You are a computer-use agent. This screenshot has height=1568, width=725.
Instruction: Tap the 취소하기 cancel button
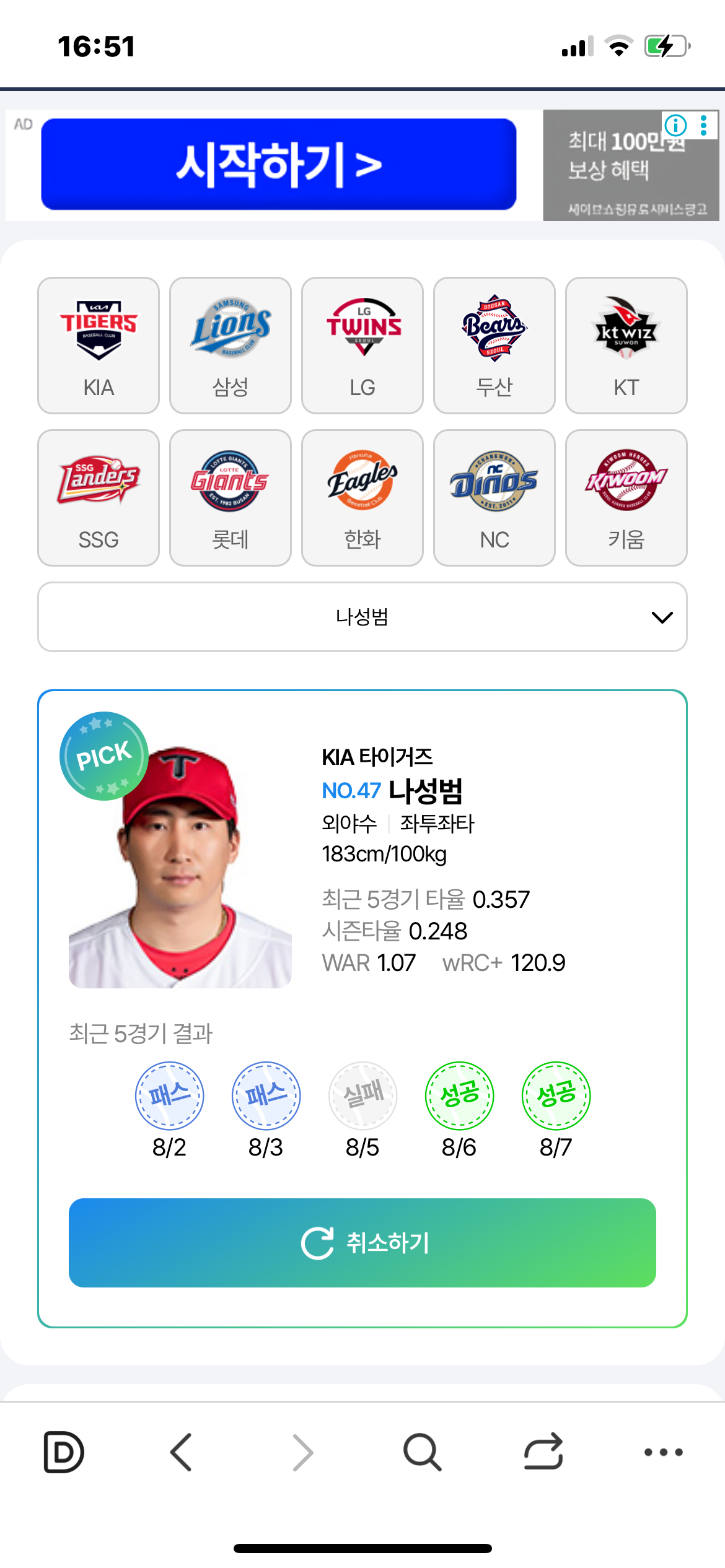pos(362,1242)
